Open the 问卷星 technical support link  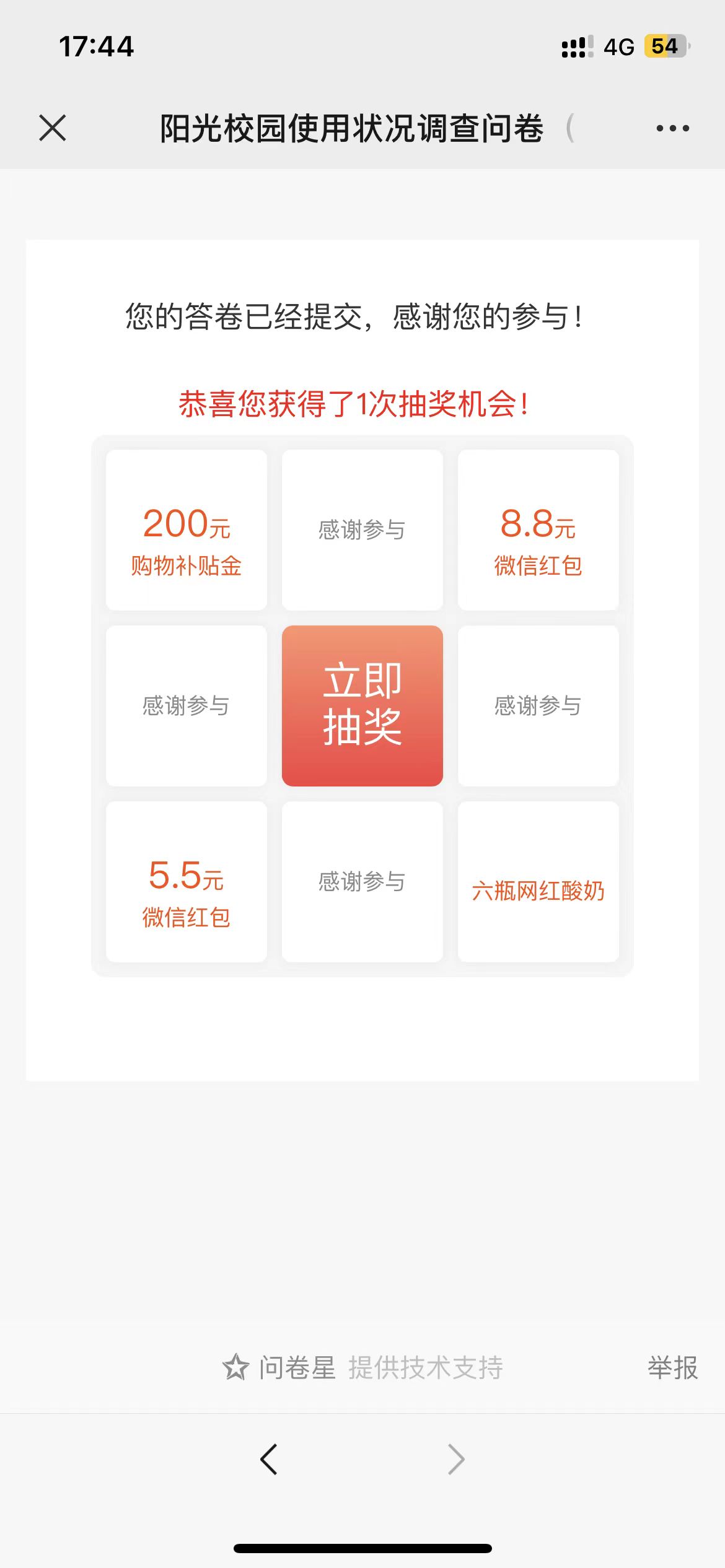click(x=362, y=1367)
